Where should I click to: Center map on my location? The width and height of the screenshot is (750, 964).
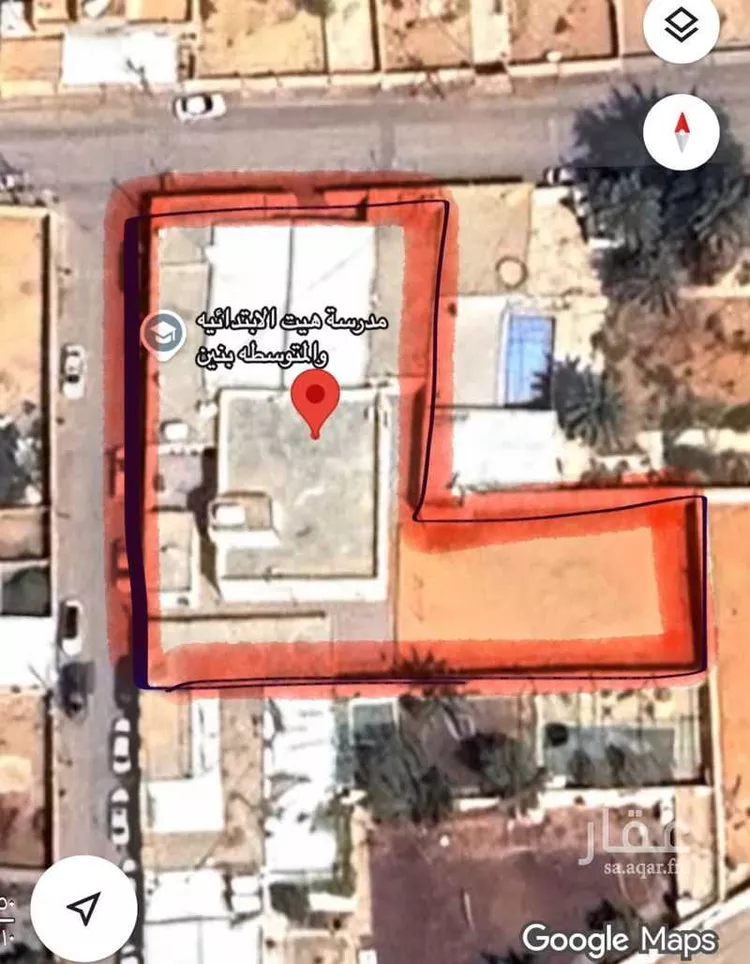coord(83,908)
